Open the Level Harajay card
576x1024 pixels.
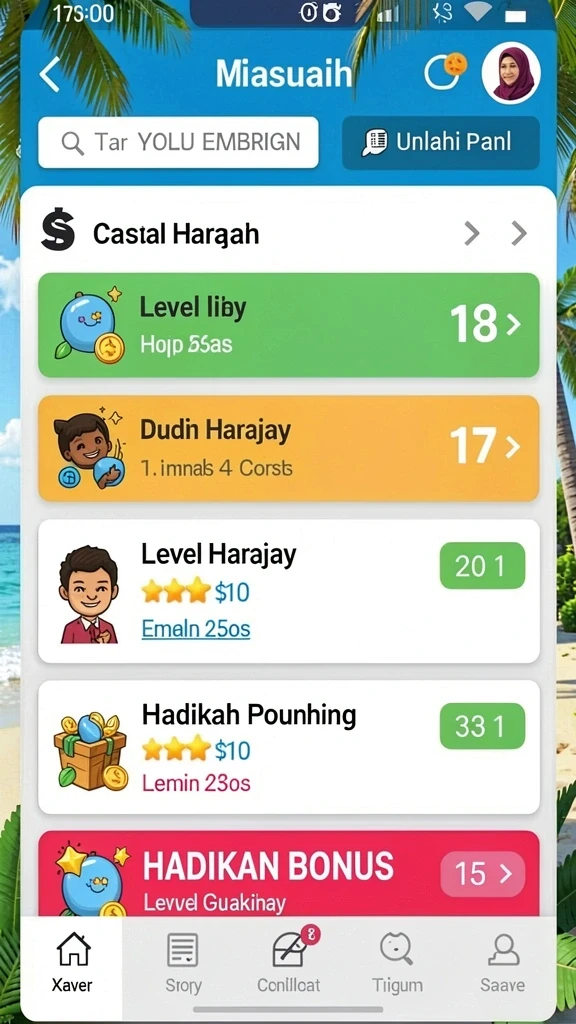click(289, 591)
